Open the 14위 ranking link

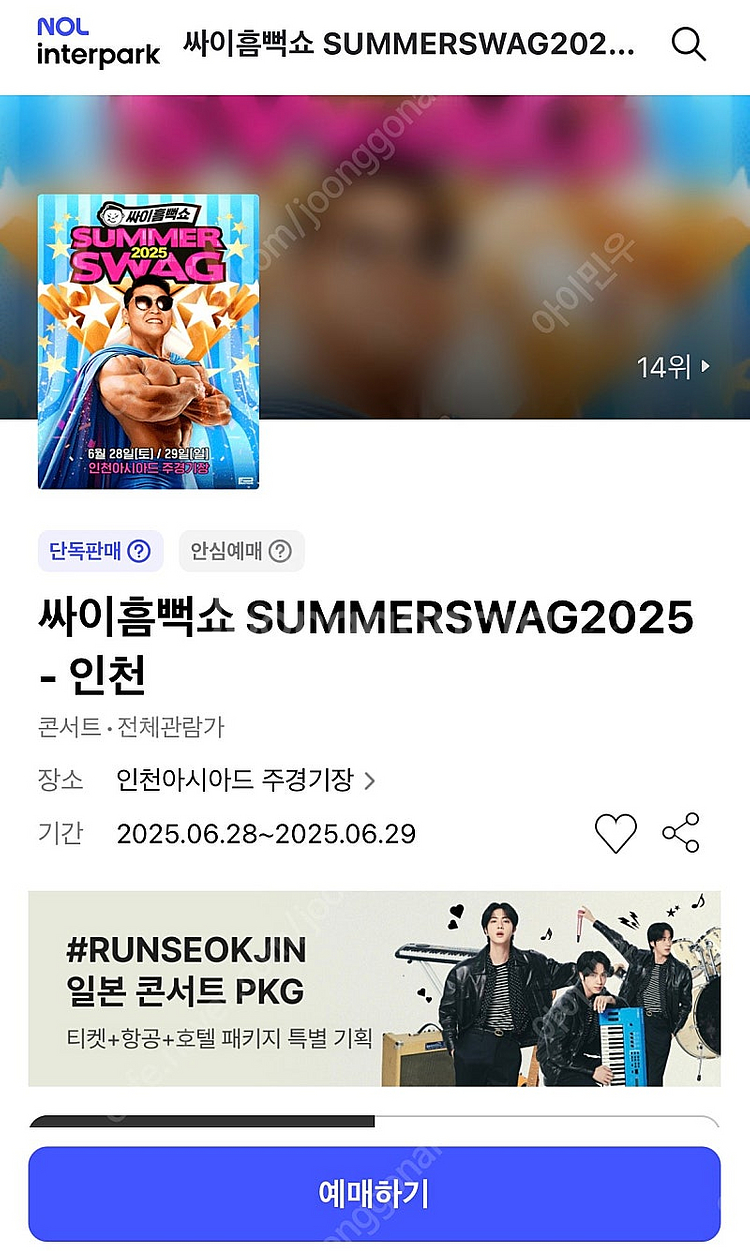pos(675,367)
